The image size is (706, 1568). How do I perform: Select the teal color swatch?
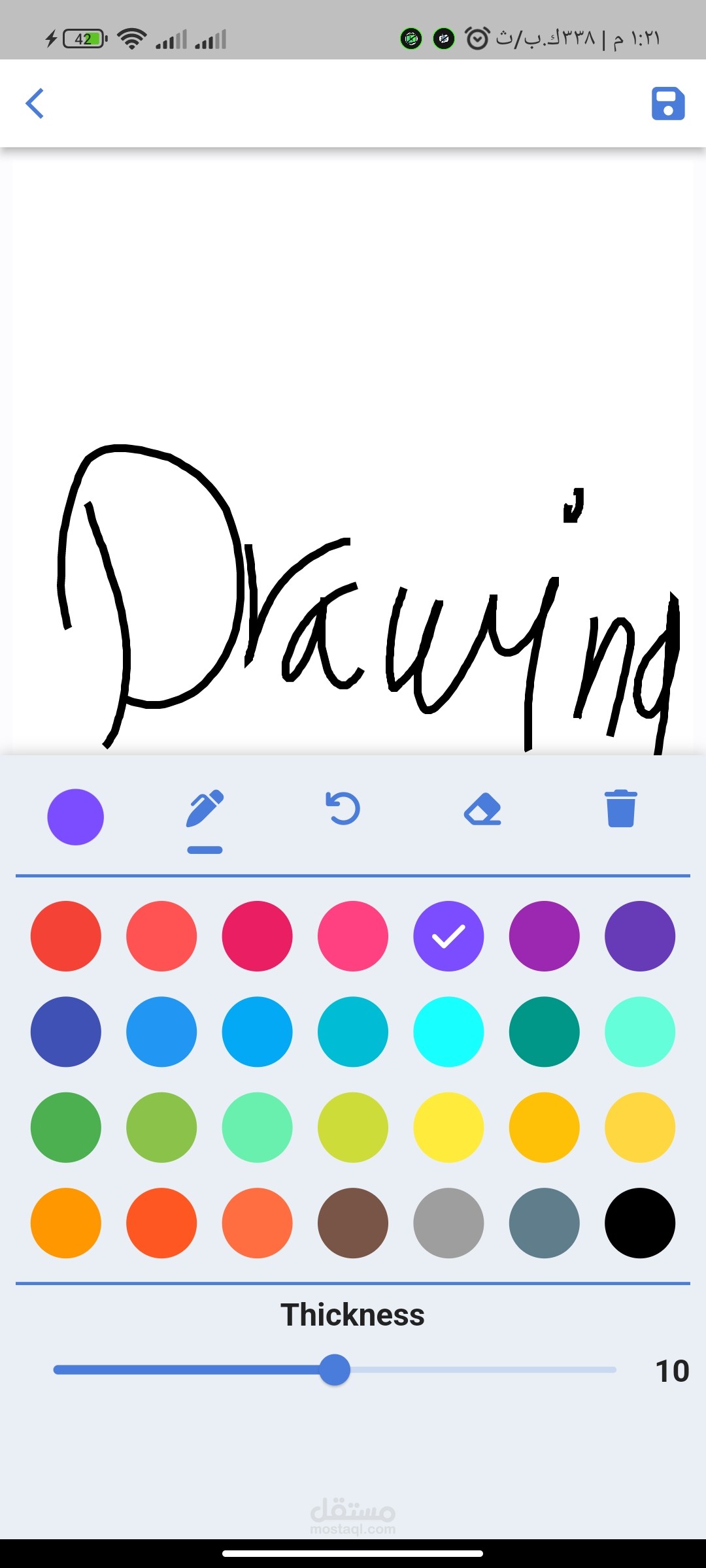(x=544, y=1032)
